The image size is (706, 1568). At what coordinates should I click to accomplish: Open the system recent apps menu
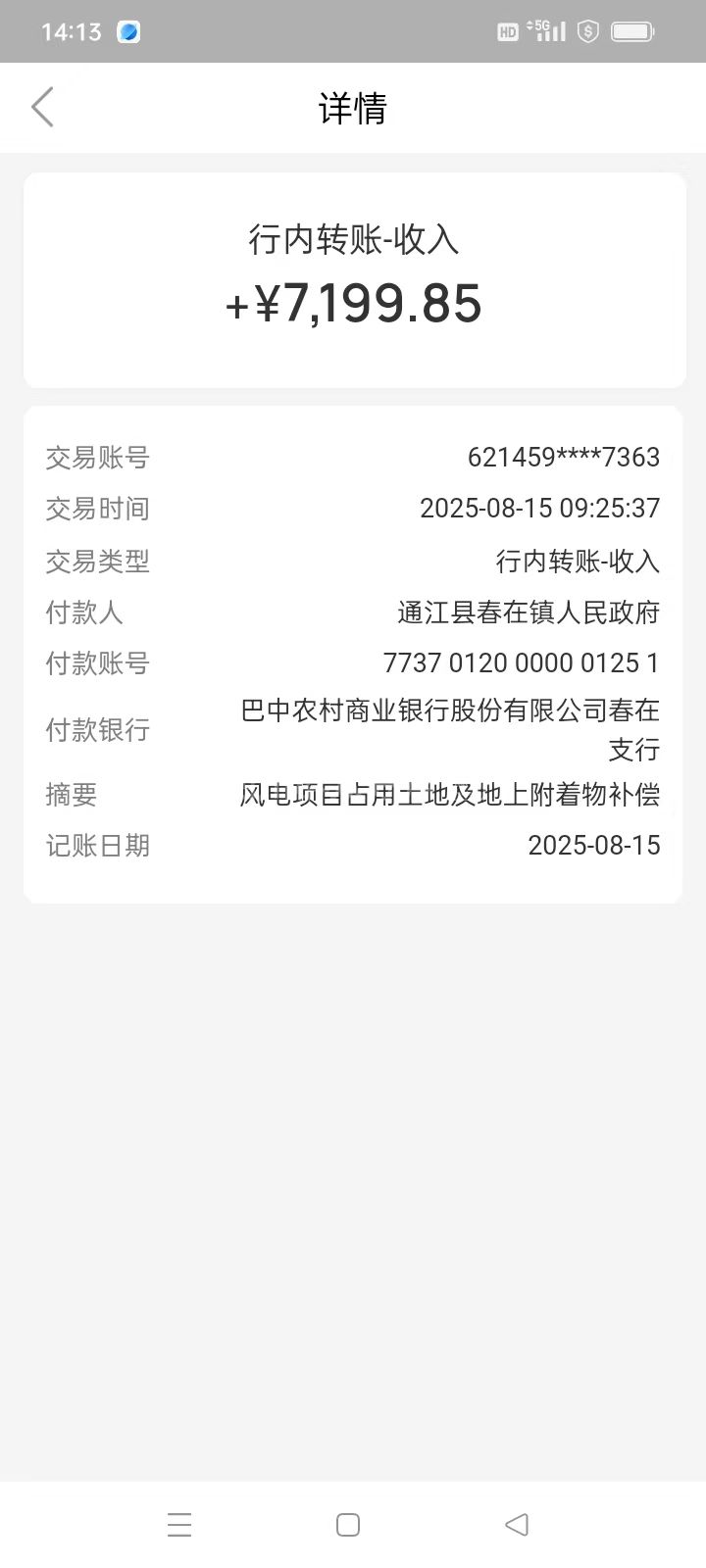tap(179, 1524)
